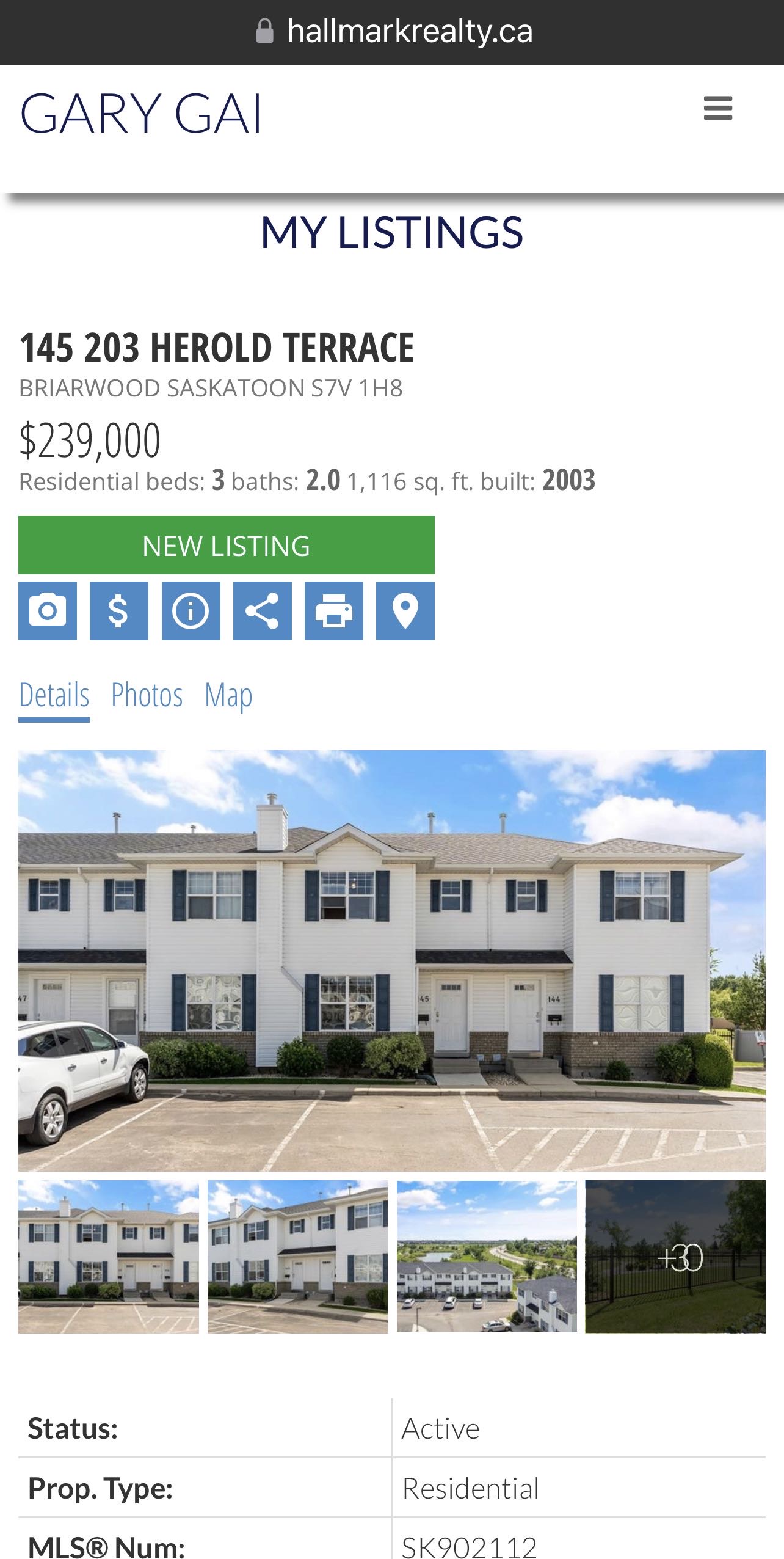Viewport: 784px width, 1559px height.
Task: Open the +30 more photos tile
Action: click(x=675, y=1257)
